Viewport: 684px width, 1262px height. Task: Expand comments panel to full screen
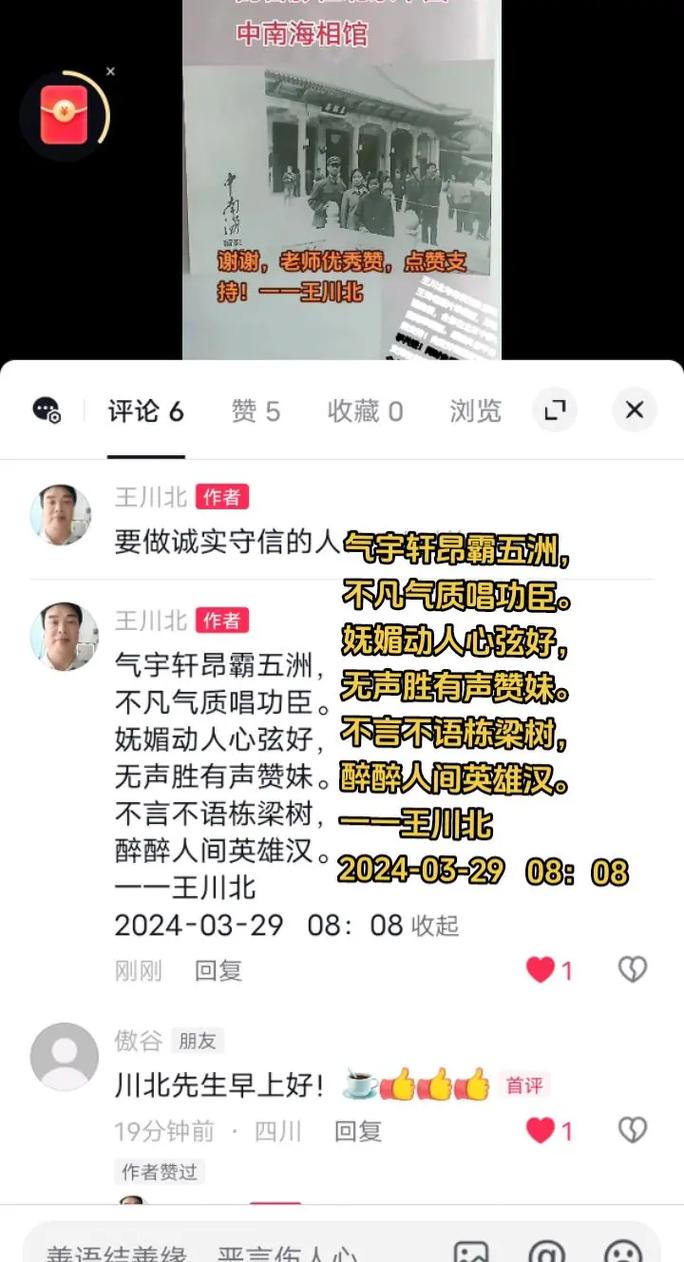(555, 410)
